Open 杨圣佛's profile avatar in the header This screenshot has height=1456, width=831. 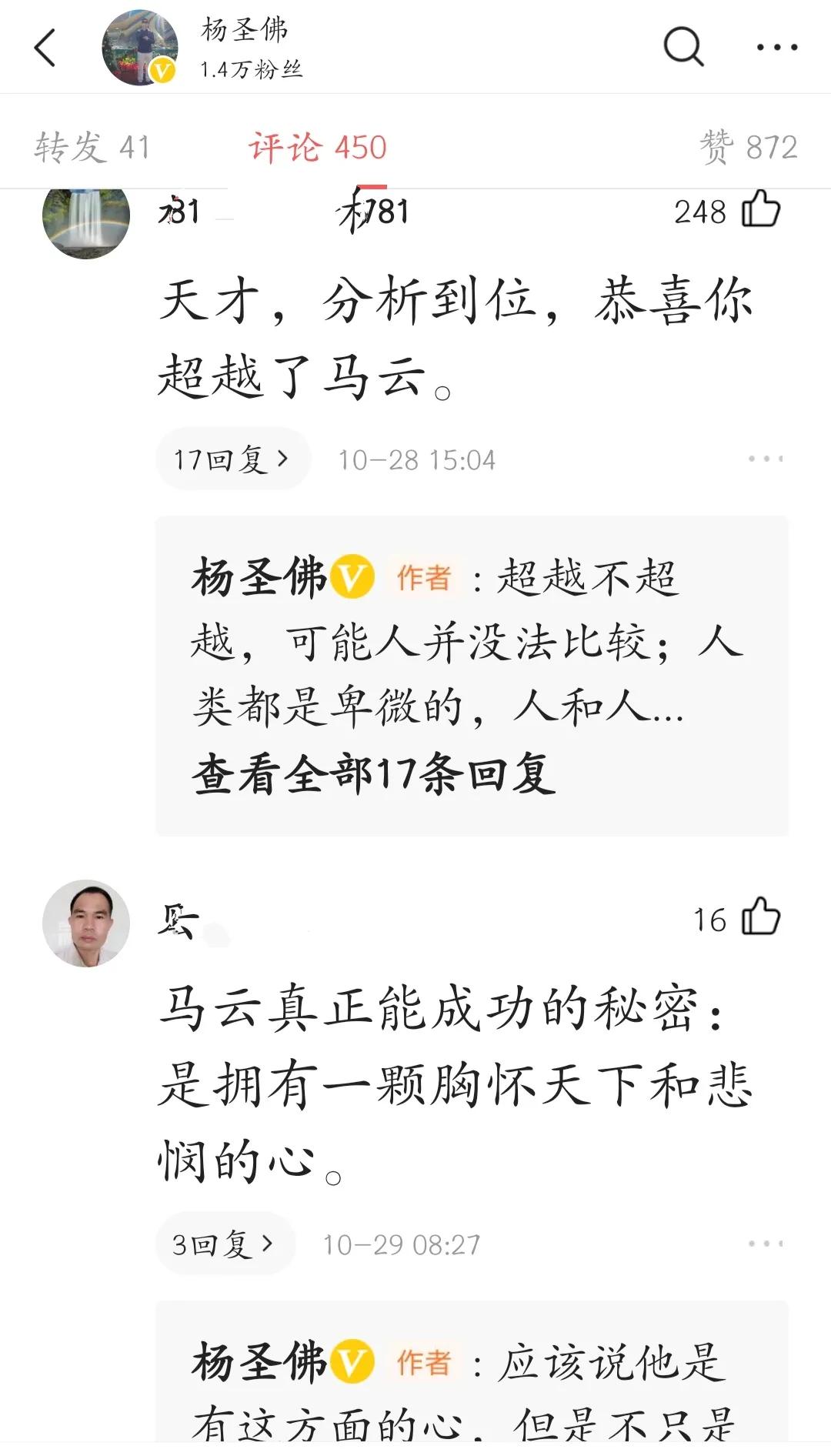[139, 48]
